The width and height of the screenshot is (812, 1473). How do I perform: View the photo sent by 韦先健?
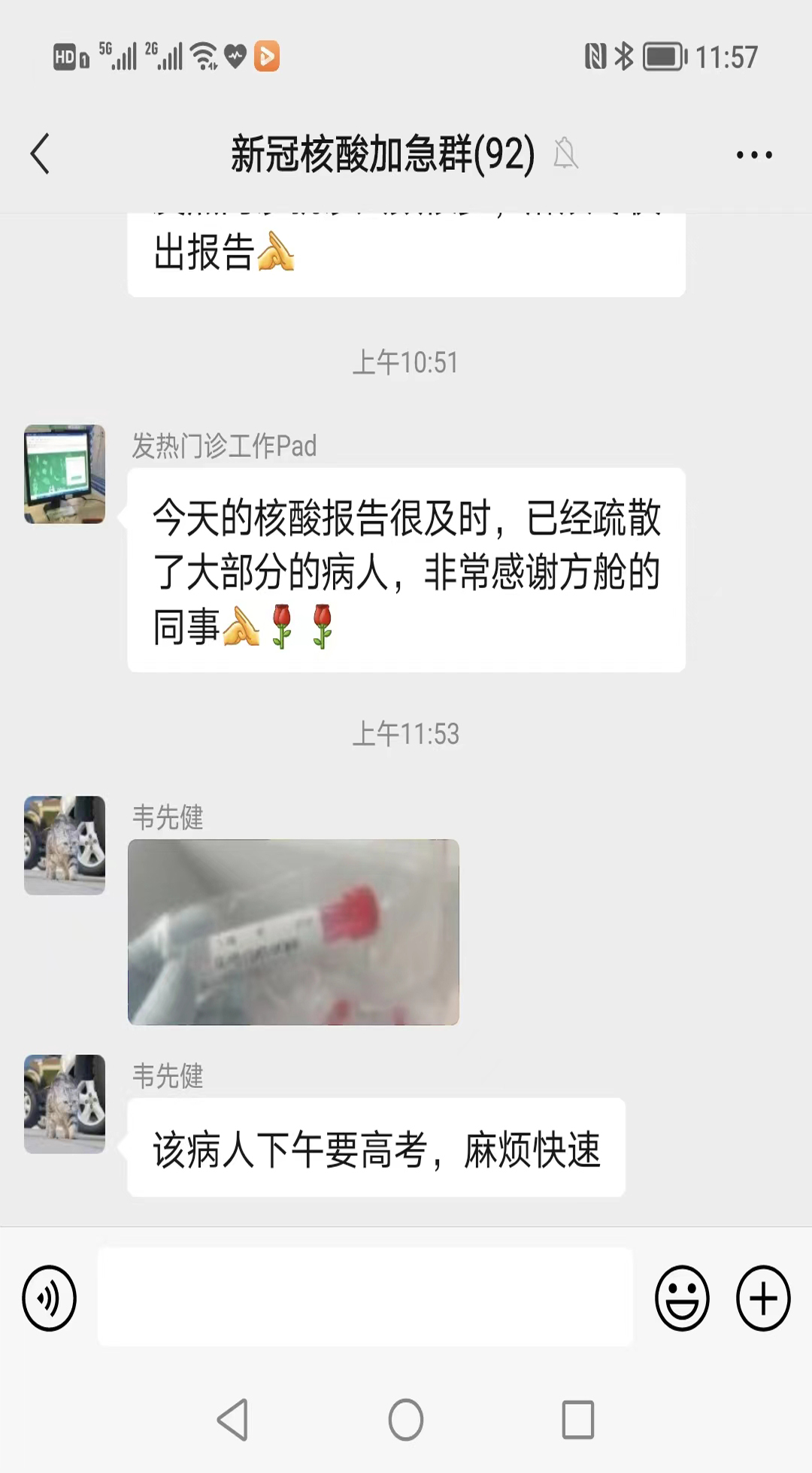(293, 932)
